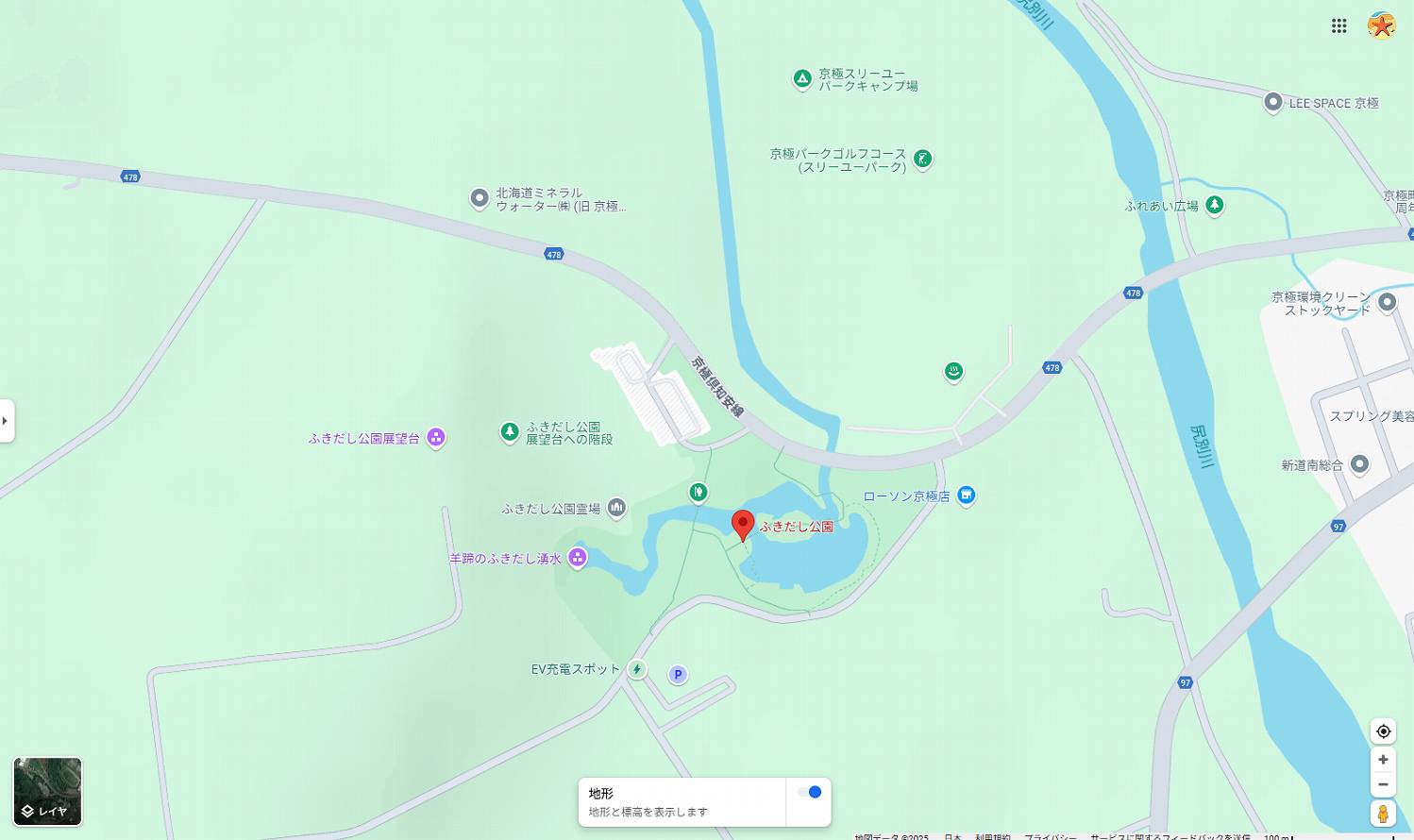Select 北海道ミネラルウォーター marker
Viewport: 1414px width, 840px height.
(480, 198)
